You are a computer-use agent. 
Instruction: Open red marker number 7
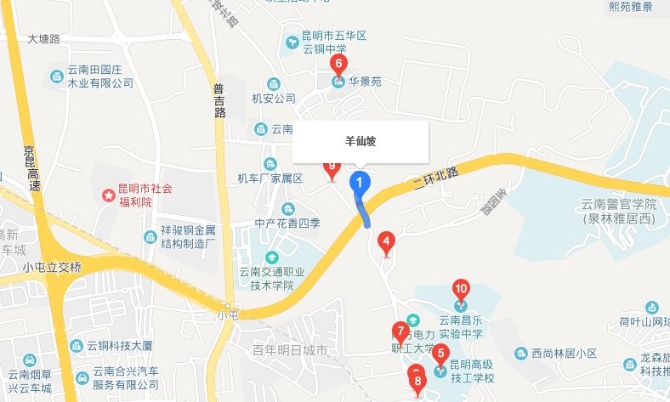[400, 331]
